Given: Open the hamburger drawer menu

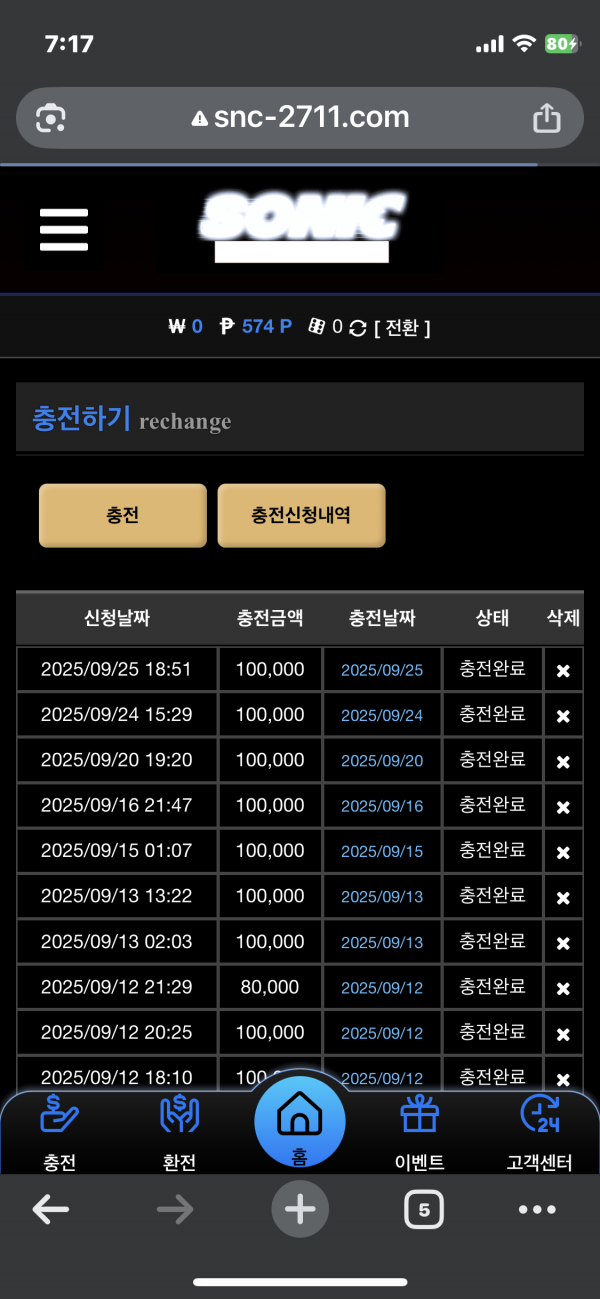Looking at the screenshot, I should pos(64,230).
